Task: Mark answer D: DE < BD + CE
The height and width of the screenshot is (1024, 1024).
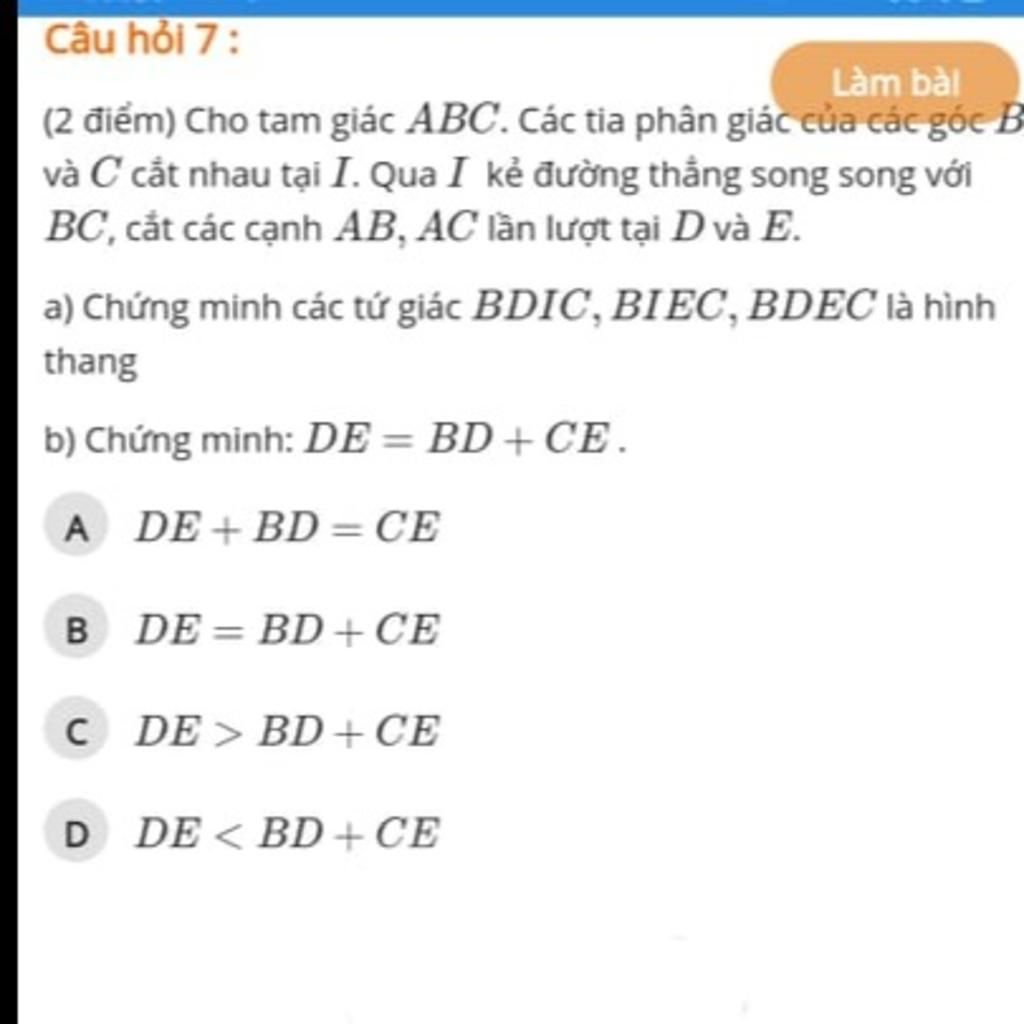Action: [x=76, y=834]
